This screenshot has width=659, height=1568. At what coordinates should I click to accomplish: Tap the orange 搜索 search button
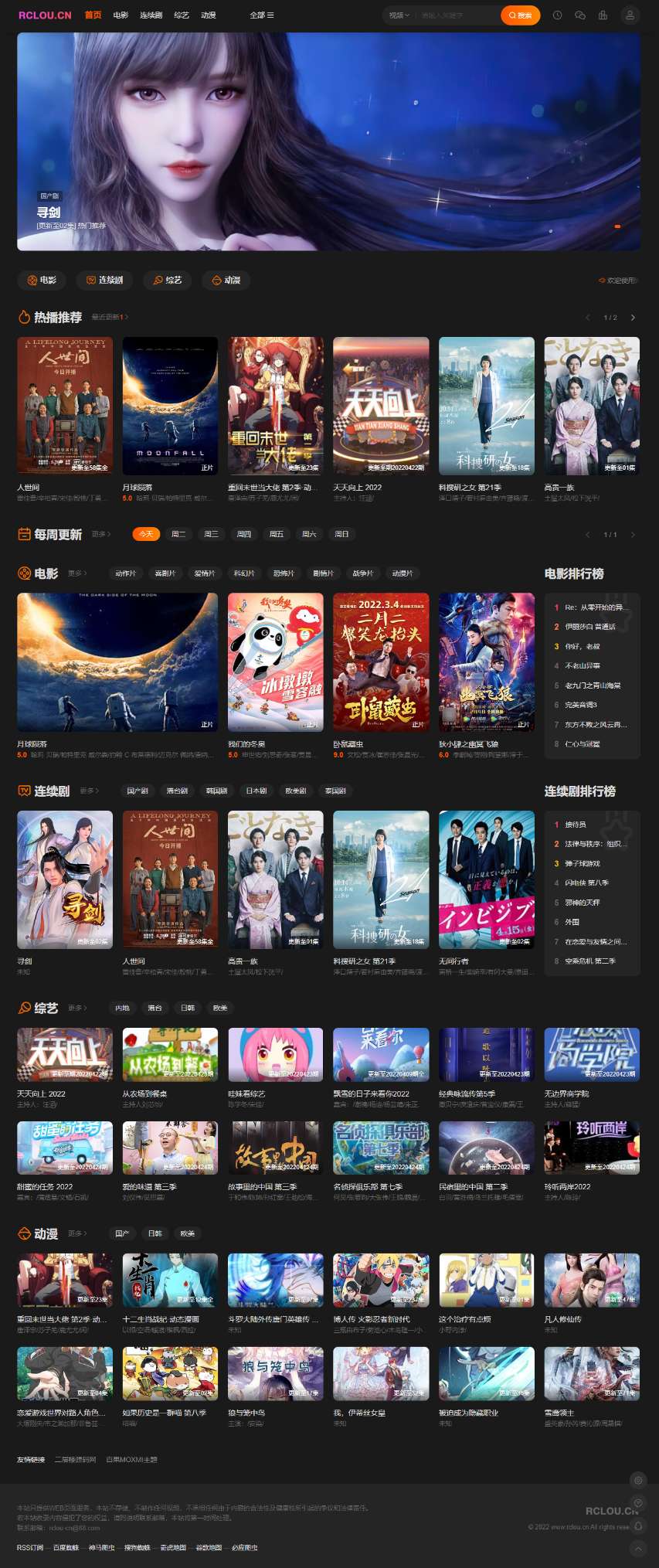click(520, 15)
